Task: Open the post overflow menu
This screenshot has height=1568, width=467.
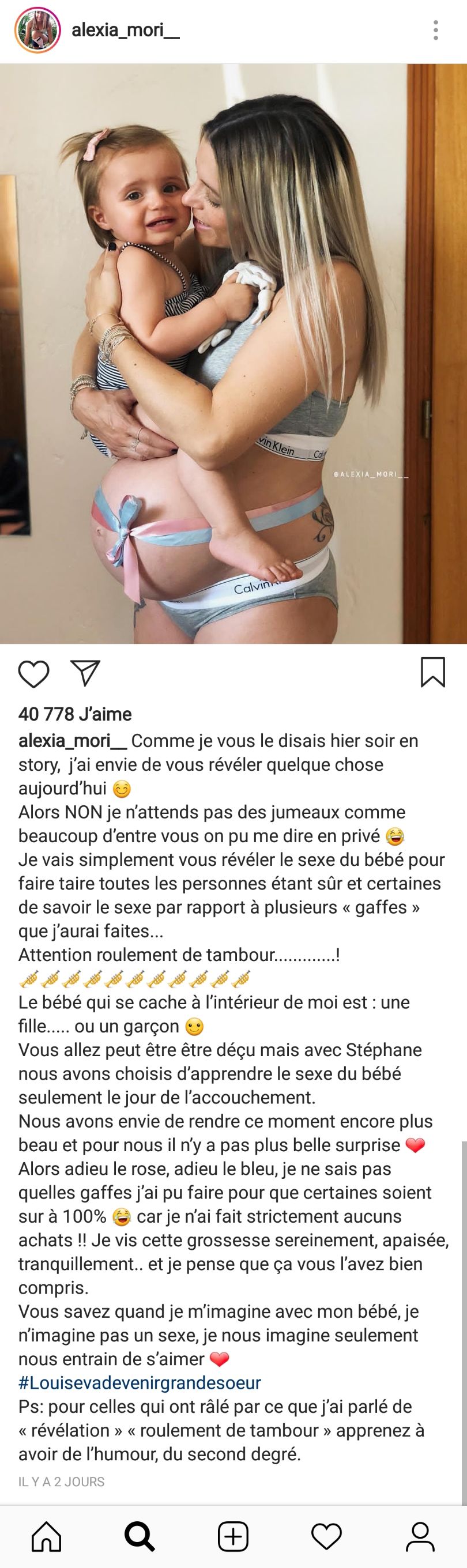Action: click(435, 30)
